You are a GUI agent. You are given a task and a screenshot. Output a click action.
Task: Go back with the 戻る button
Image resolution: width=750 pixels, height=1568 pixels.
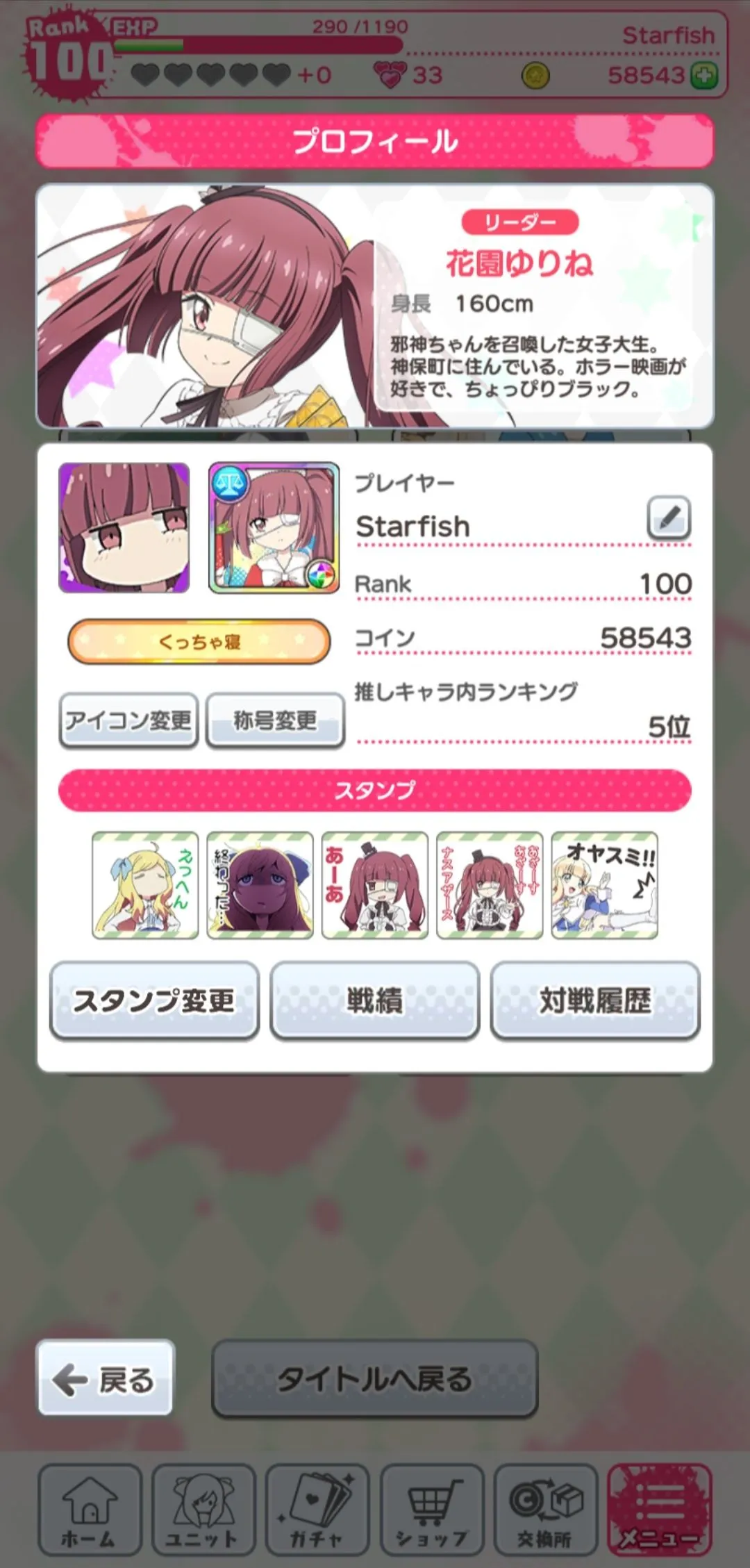coord(105,1379)
